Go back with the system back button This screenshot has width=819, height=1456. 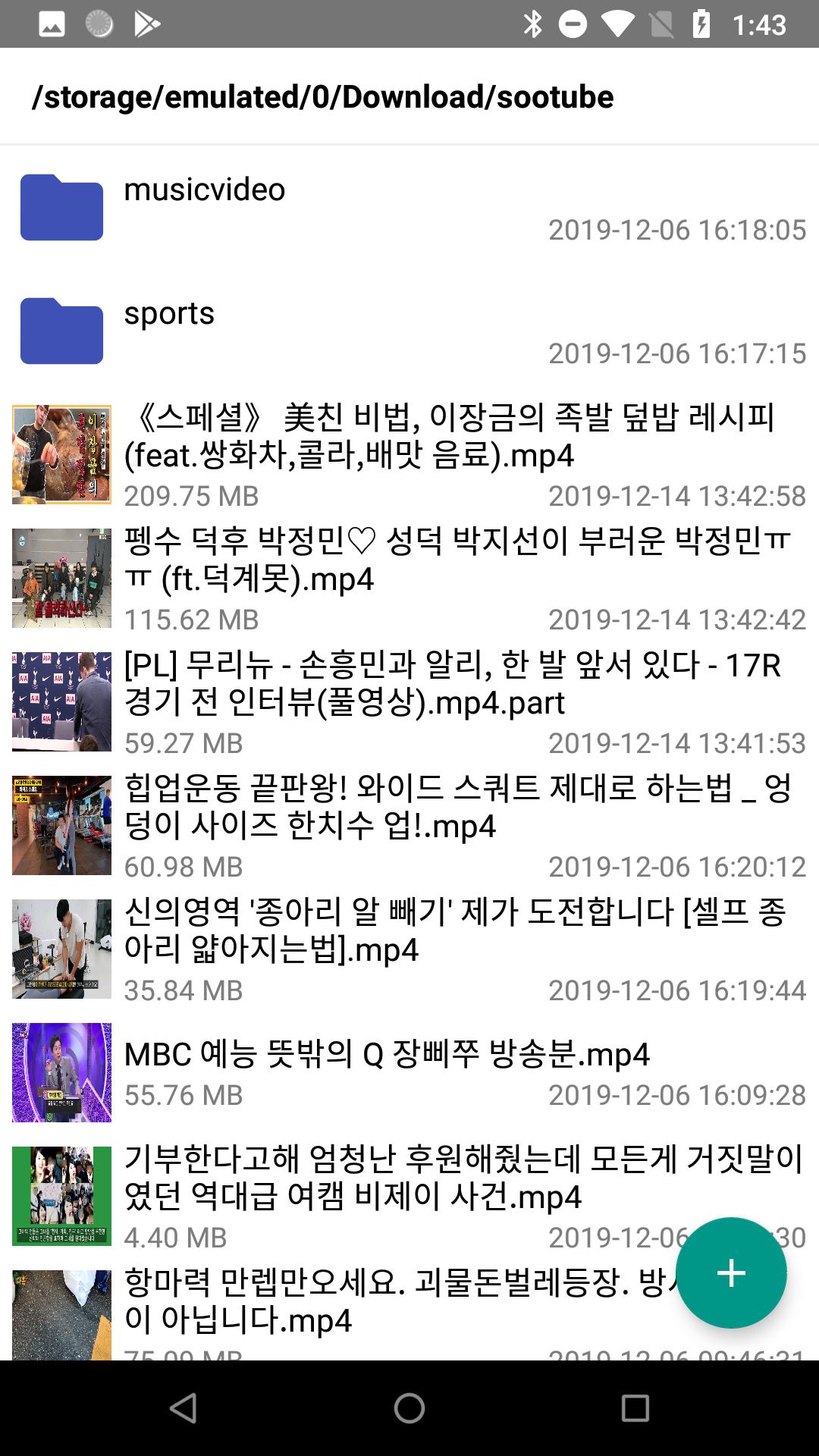[x=183, y=1408]
